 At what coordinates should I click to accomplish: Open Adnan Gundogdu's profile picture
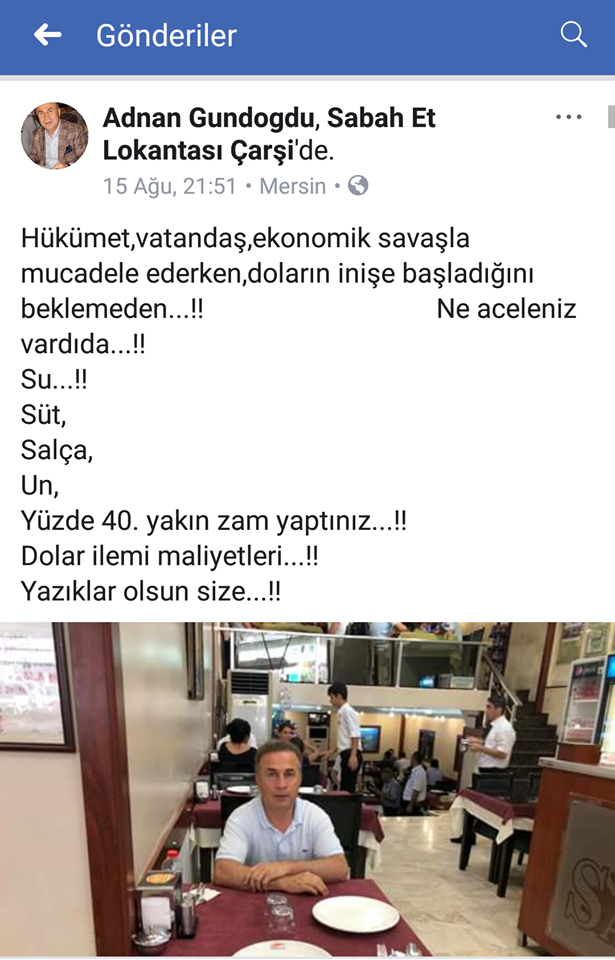55,136
